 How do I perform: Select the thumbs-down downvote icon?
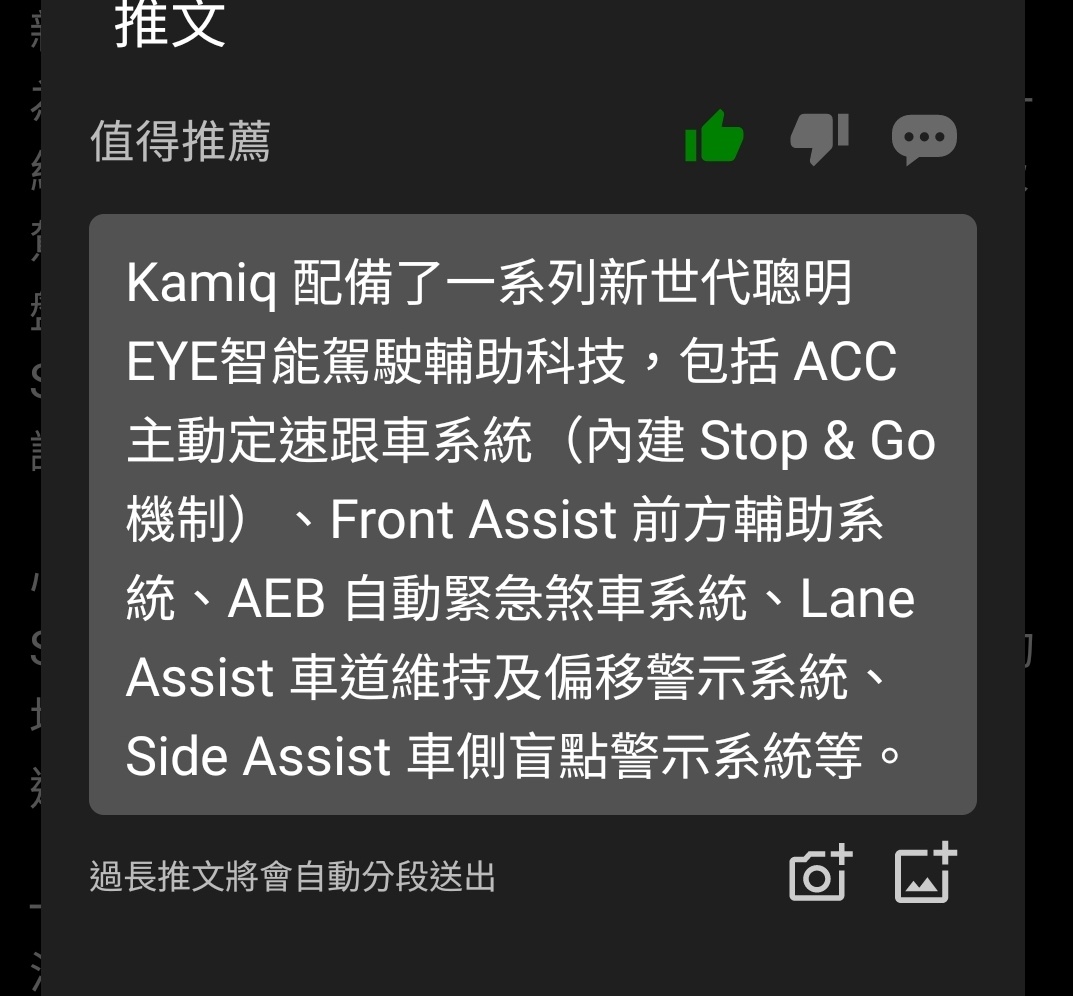(819, 138)
